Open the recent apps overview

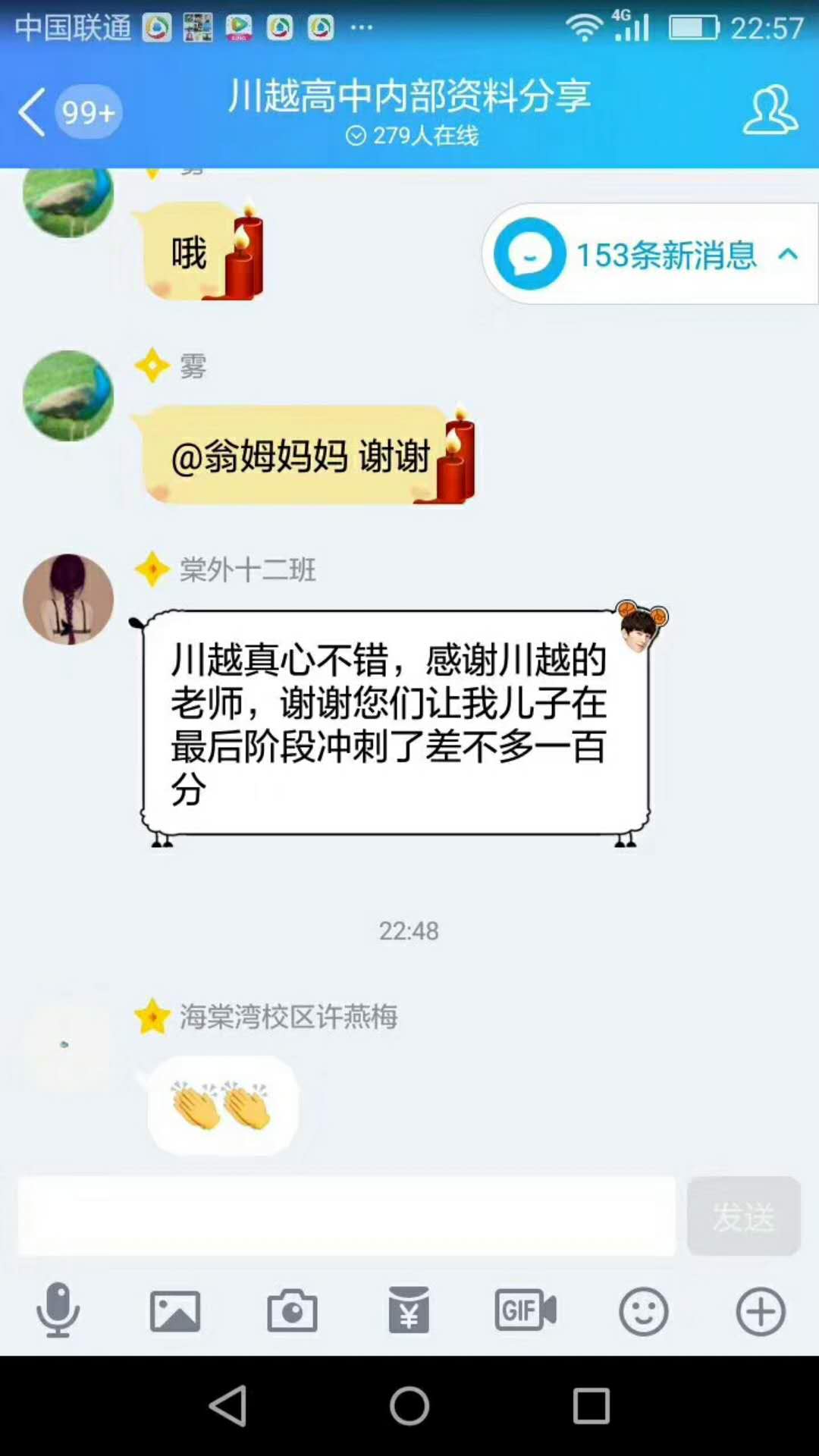tap(591, 1406)
